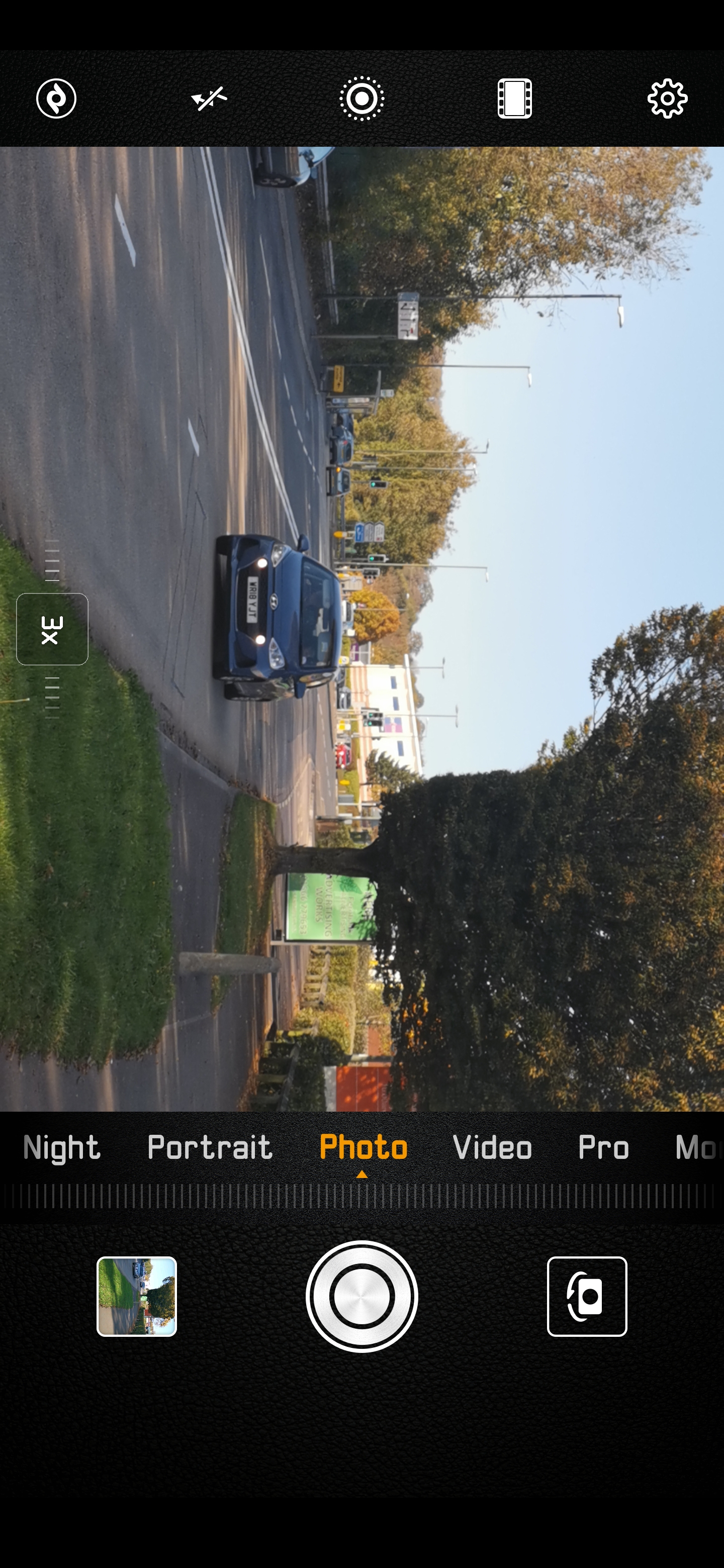Toggle the moving picture mode
This screenshot has height=1568, width=724.
pos(361,99)
